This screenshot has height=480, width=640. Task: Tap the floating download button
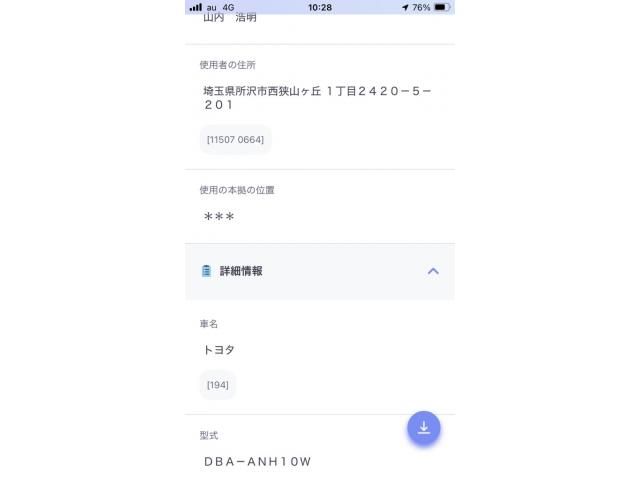(x=423, y=428)
